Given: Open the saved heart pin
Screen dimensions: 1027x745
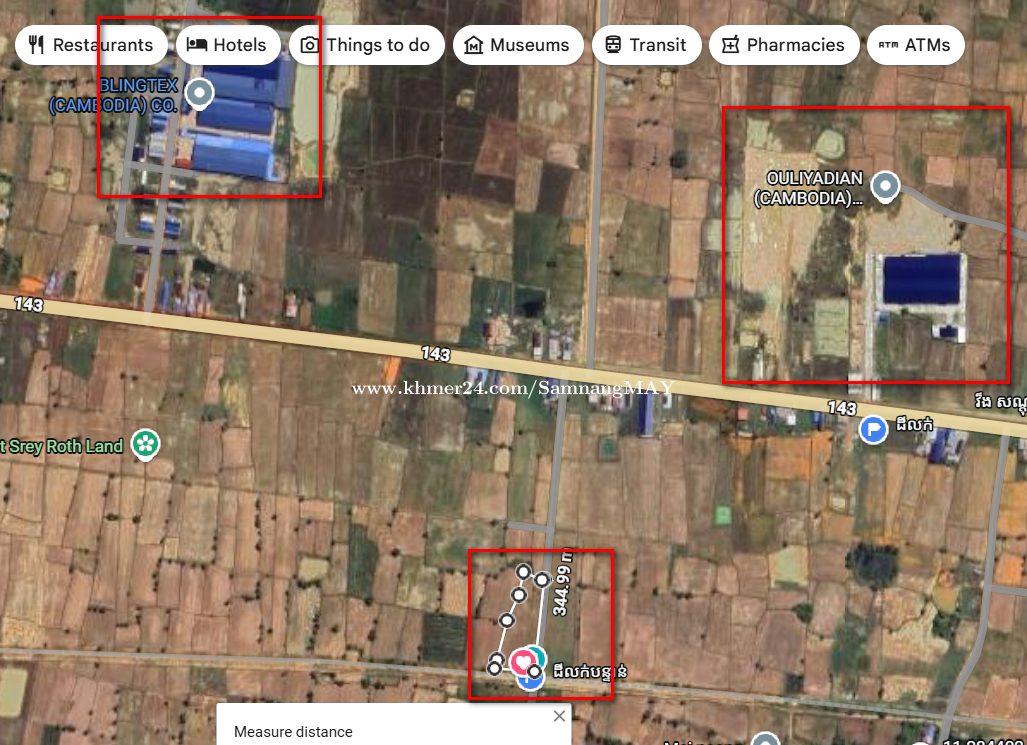Looking at the screenshot, I should [522, 662].
